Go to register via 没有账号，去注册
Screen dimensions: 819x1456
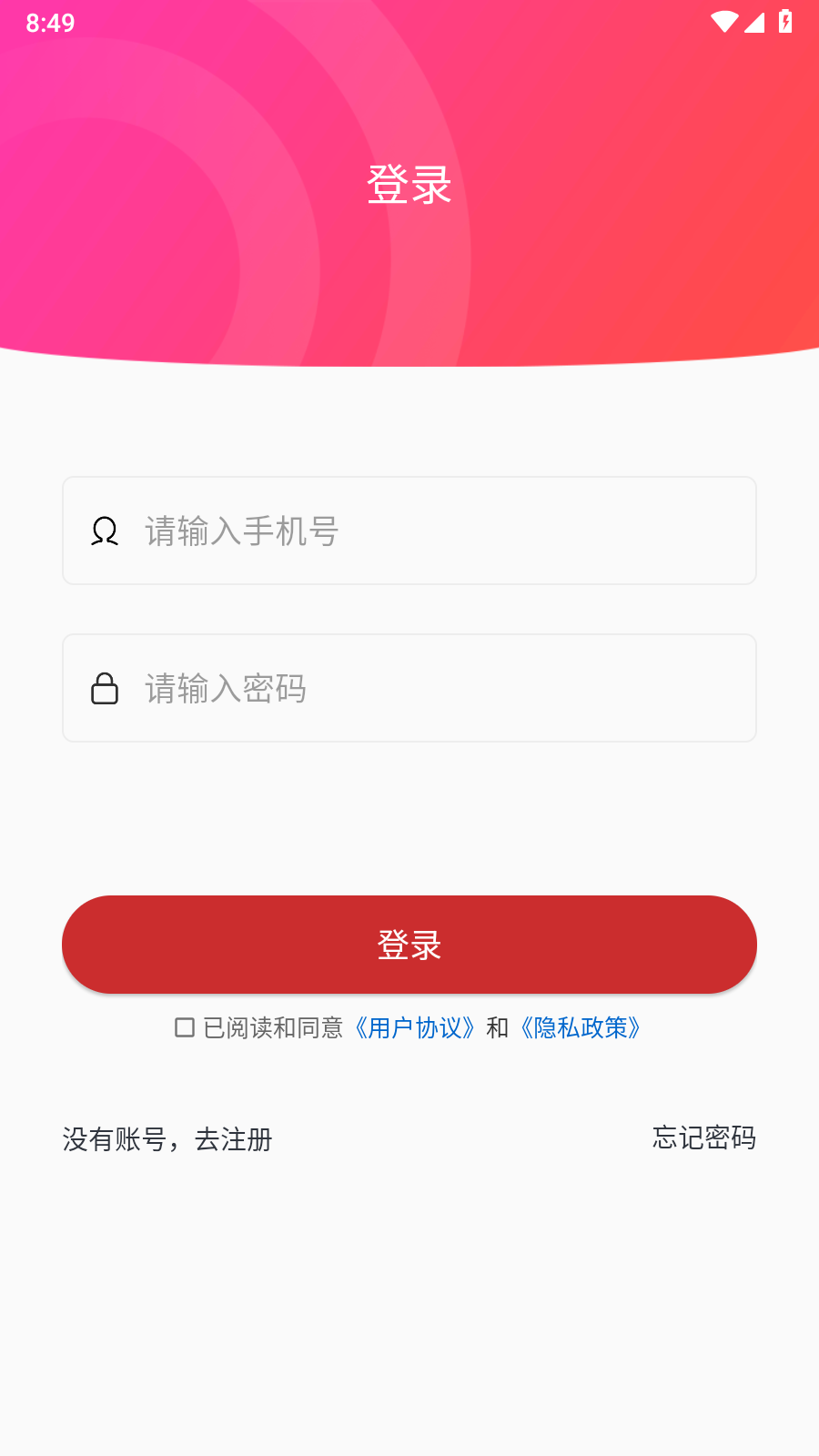(x=167, y=1139)
